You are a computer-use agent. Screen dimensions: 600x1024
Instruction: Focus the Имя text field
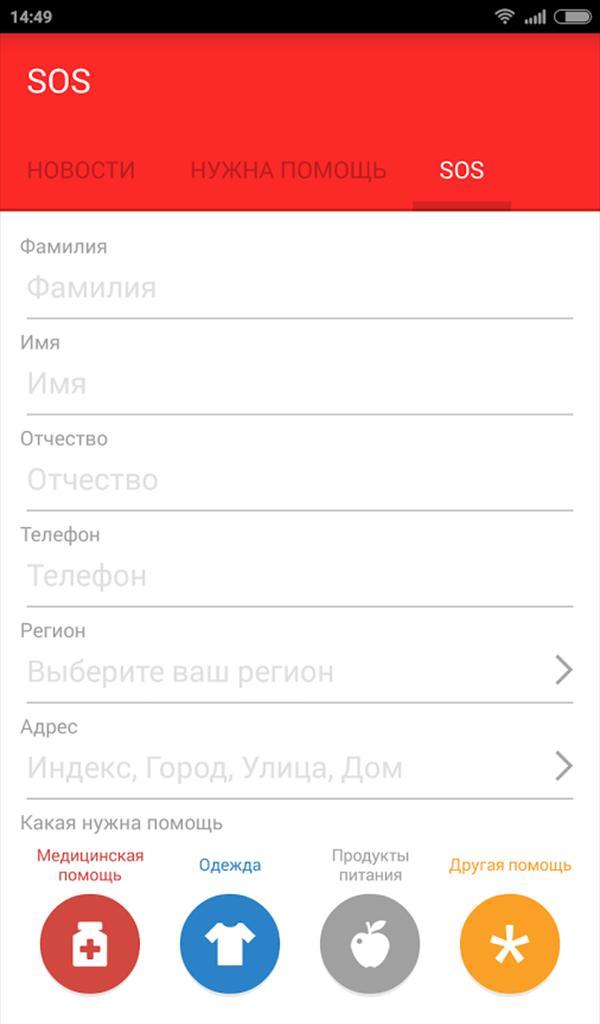click(296, 384)
